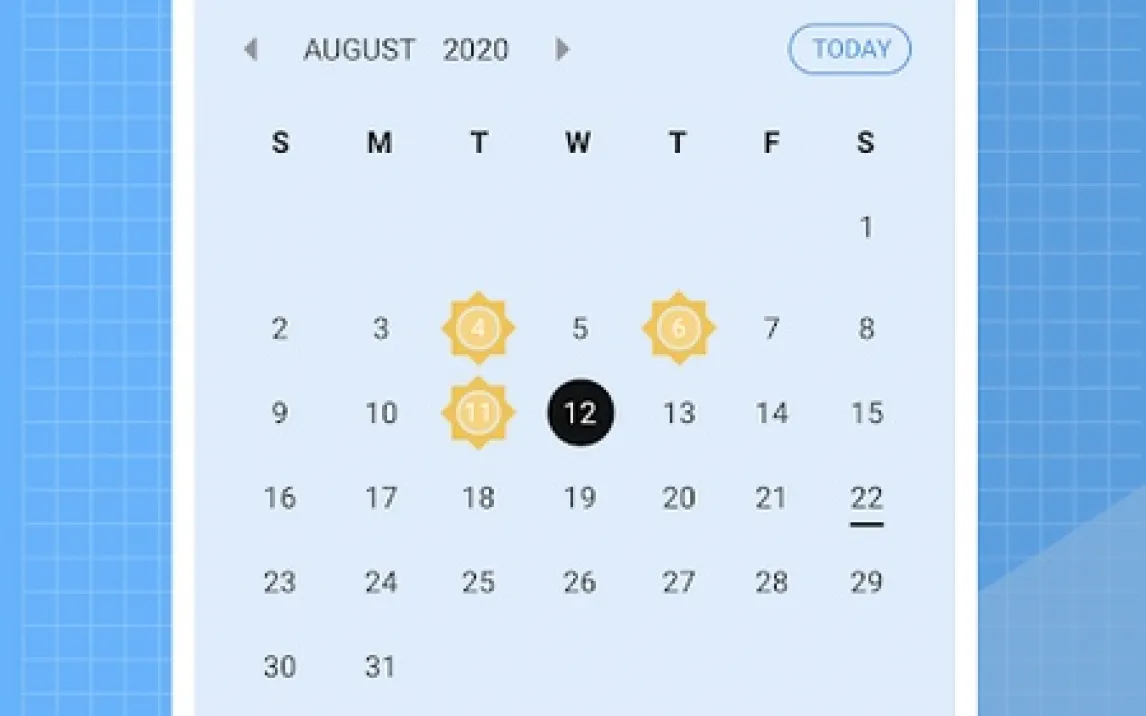Select date 9 on the calendar
The width and height of the screenshot is (1146, 716).
point(280,413)
